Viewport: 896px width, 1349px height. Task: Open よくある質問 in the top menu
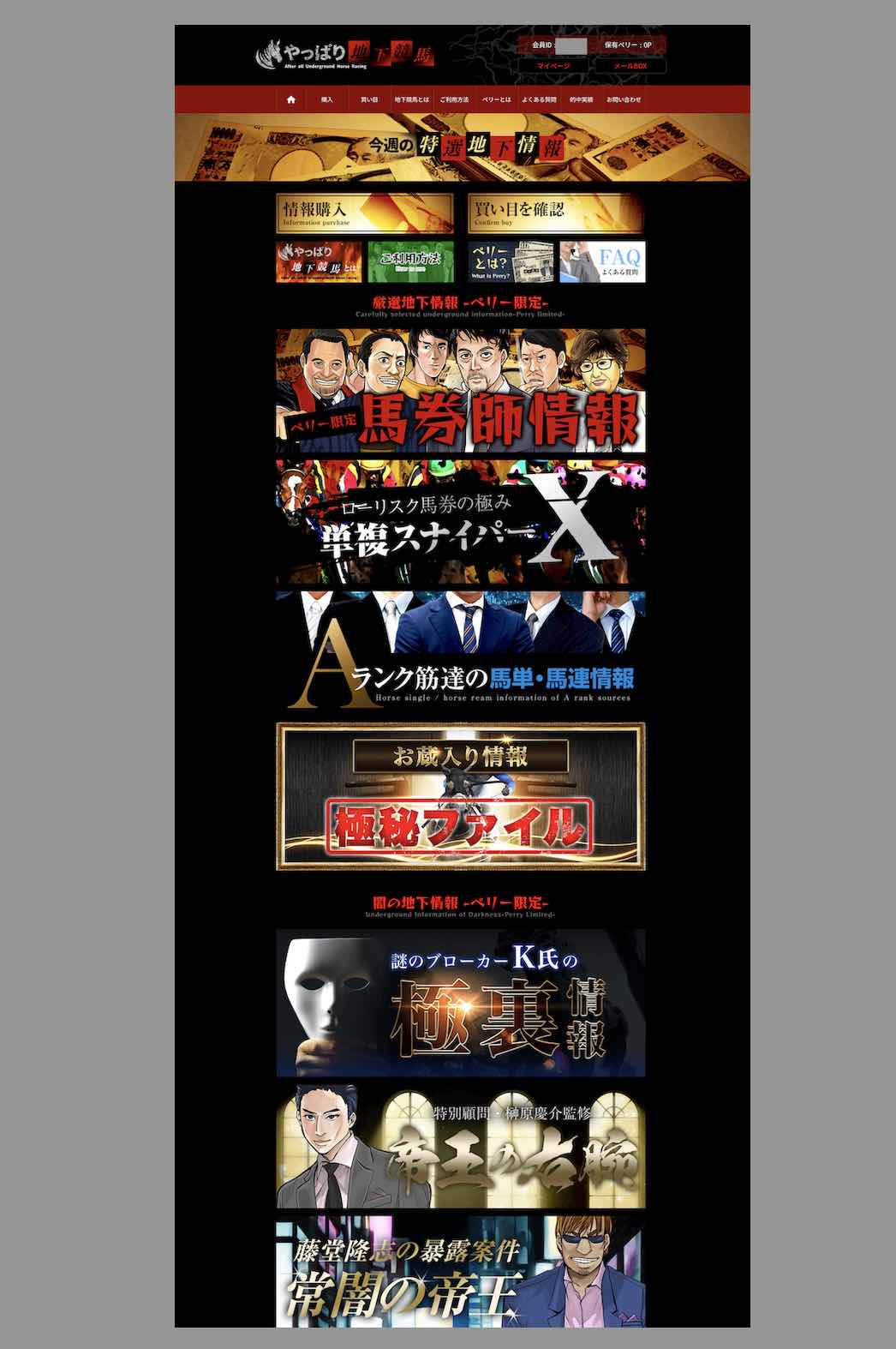(x=540, y=99)
